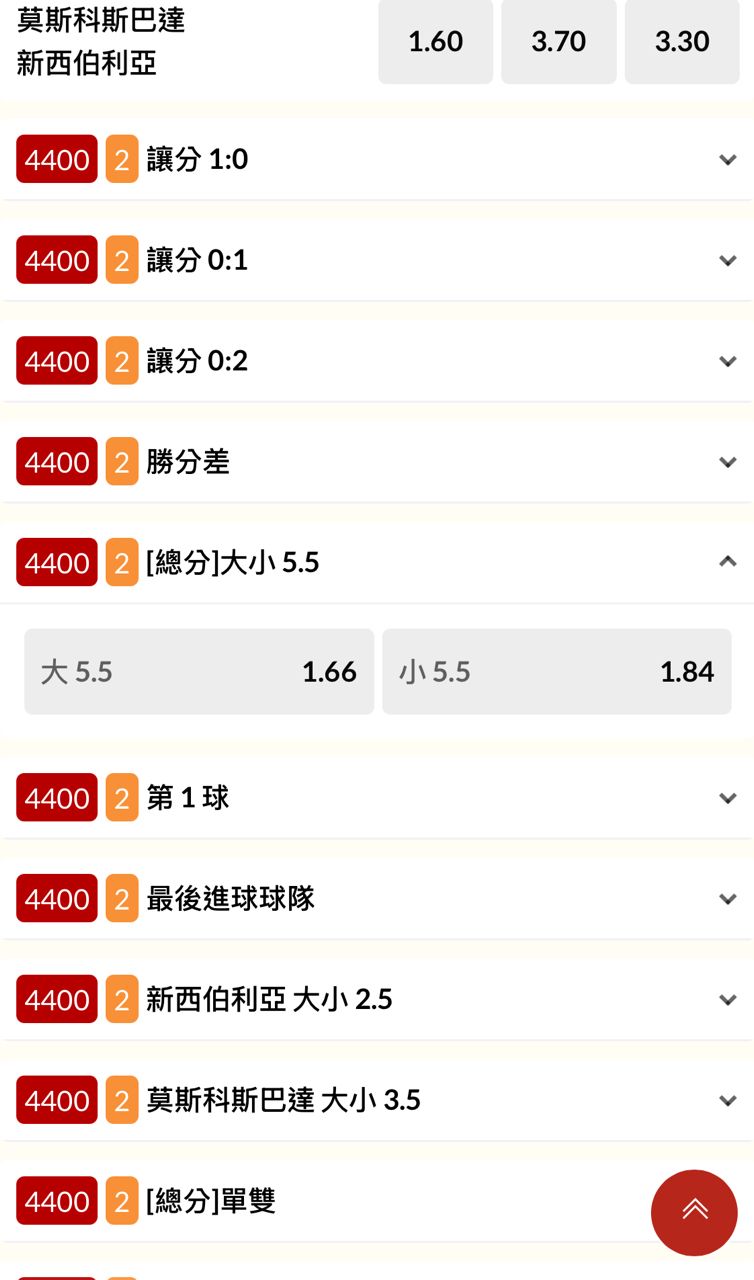Select the 3.30 odds button
754x1280 pixels.
(x=682, y=41)
